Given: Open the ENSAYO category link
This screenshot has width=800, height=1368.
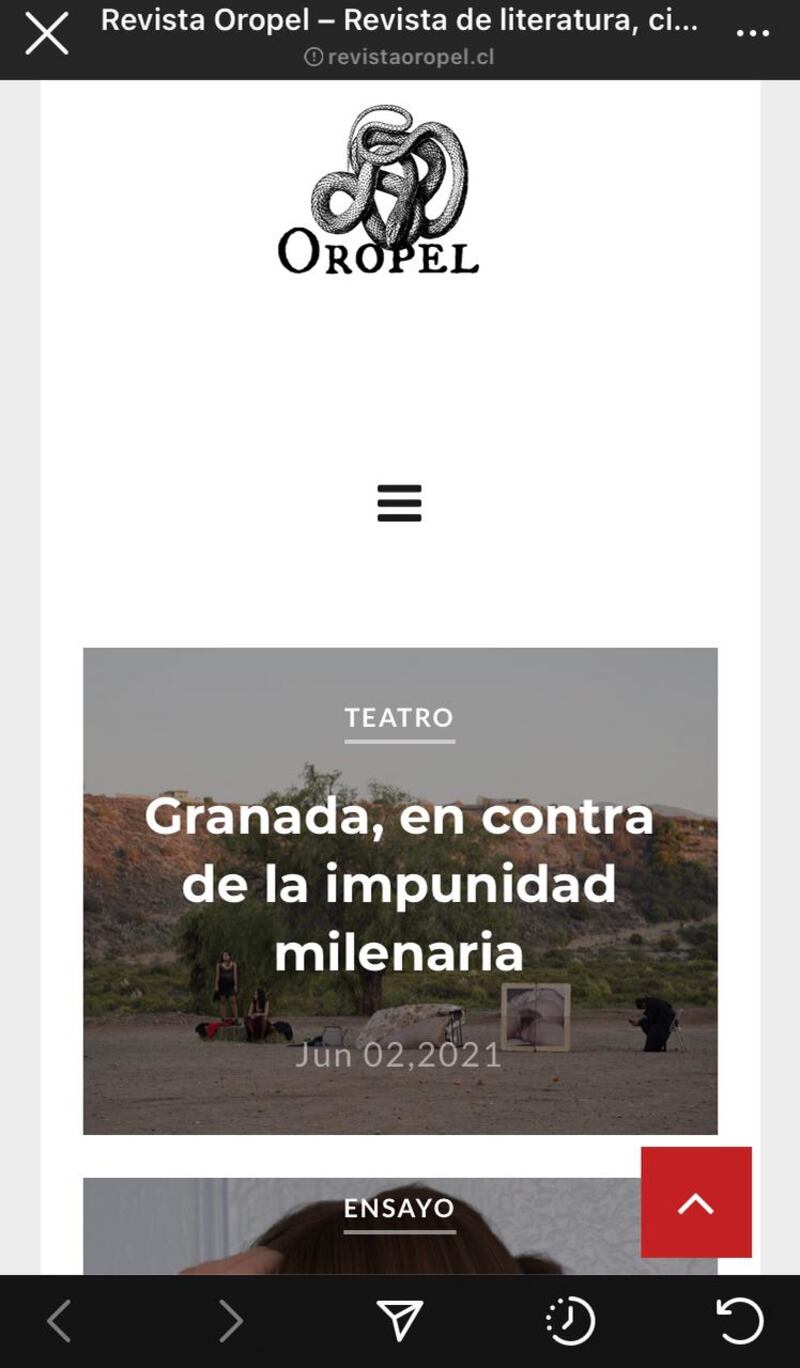Looking at the screenshot, I should (x=399, y=1208).
